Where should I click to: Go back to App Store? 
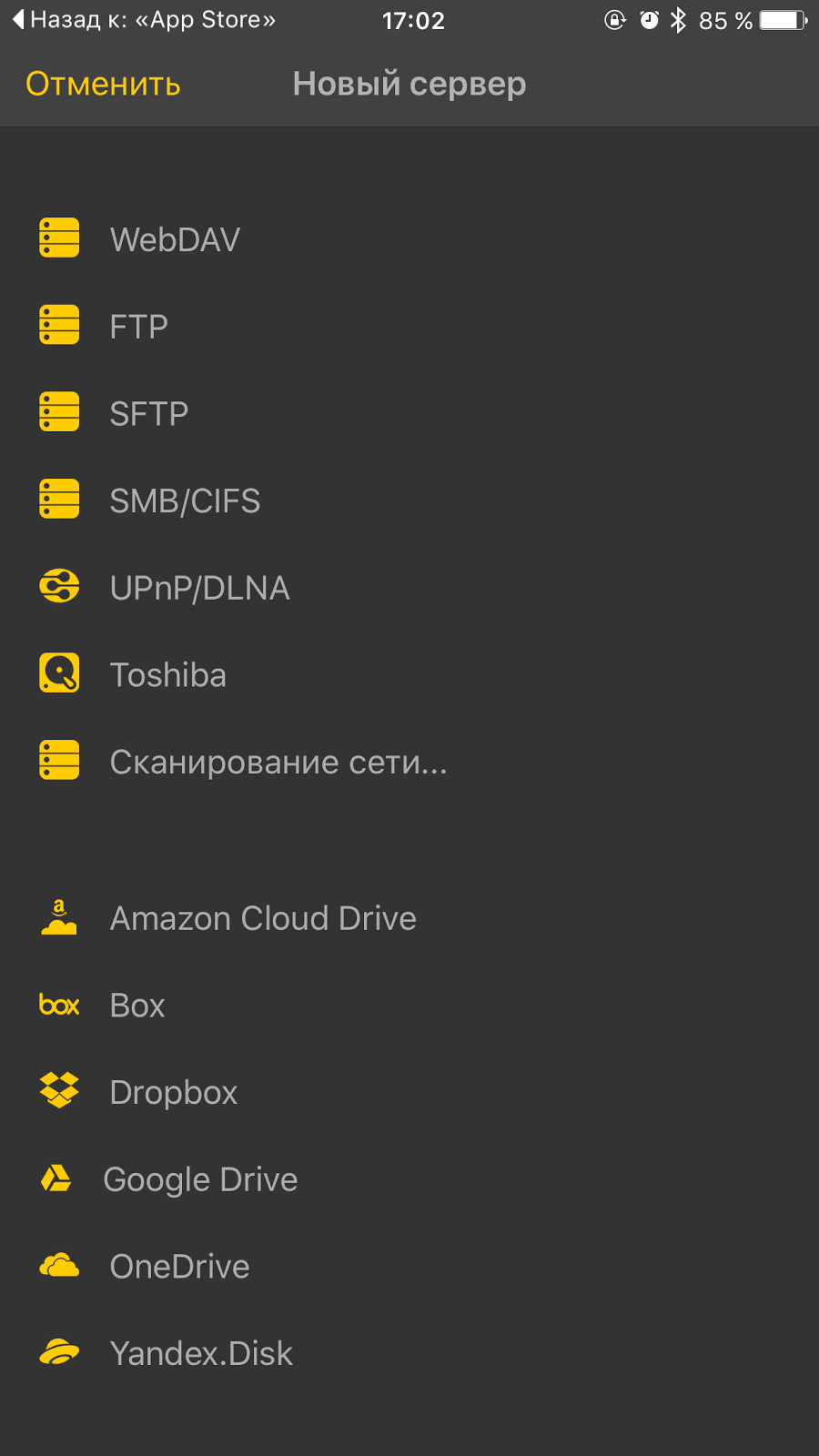pos(146,20)
